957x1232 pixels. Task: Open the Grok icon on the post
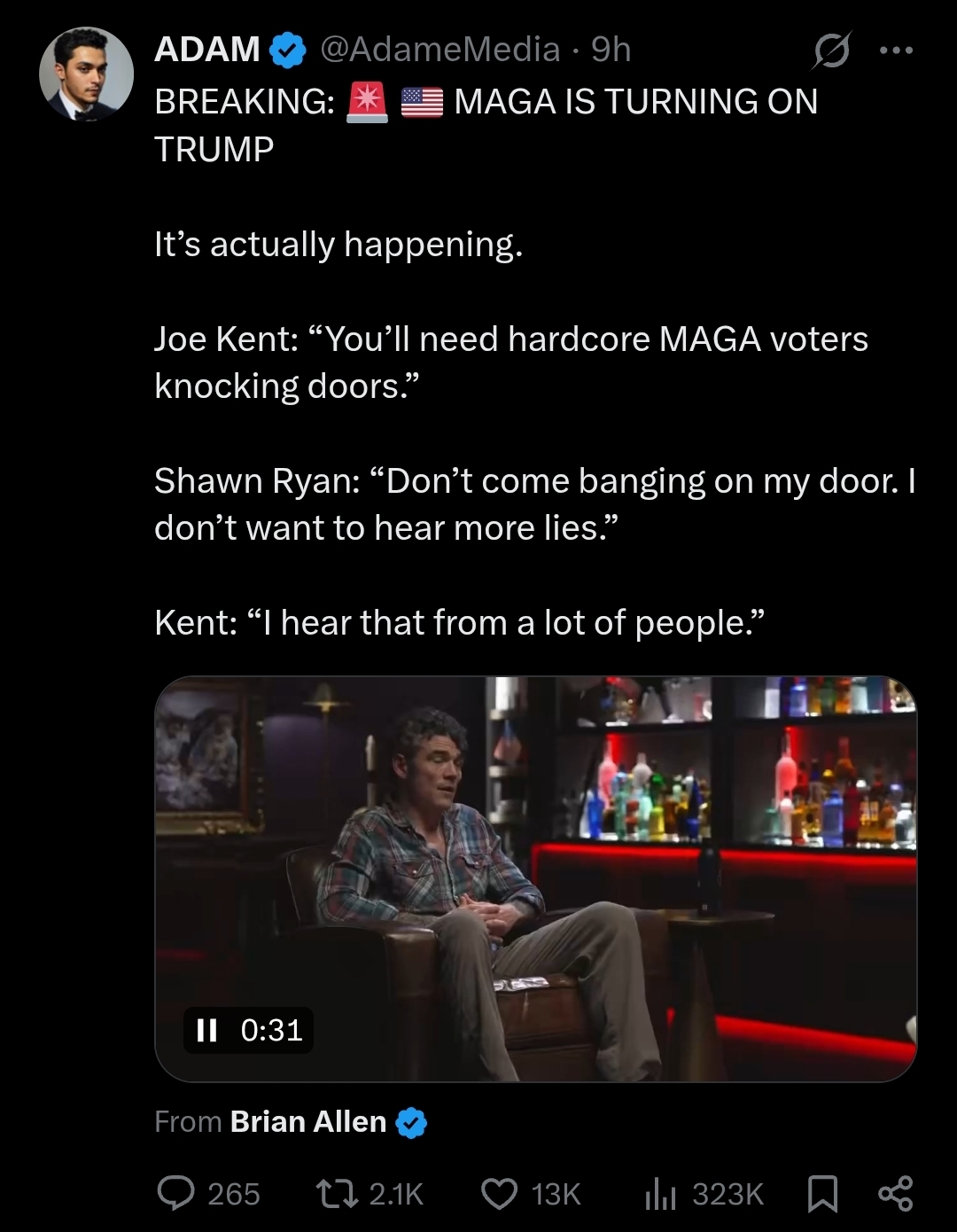[832, 51]
